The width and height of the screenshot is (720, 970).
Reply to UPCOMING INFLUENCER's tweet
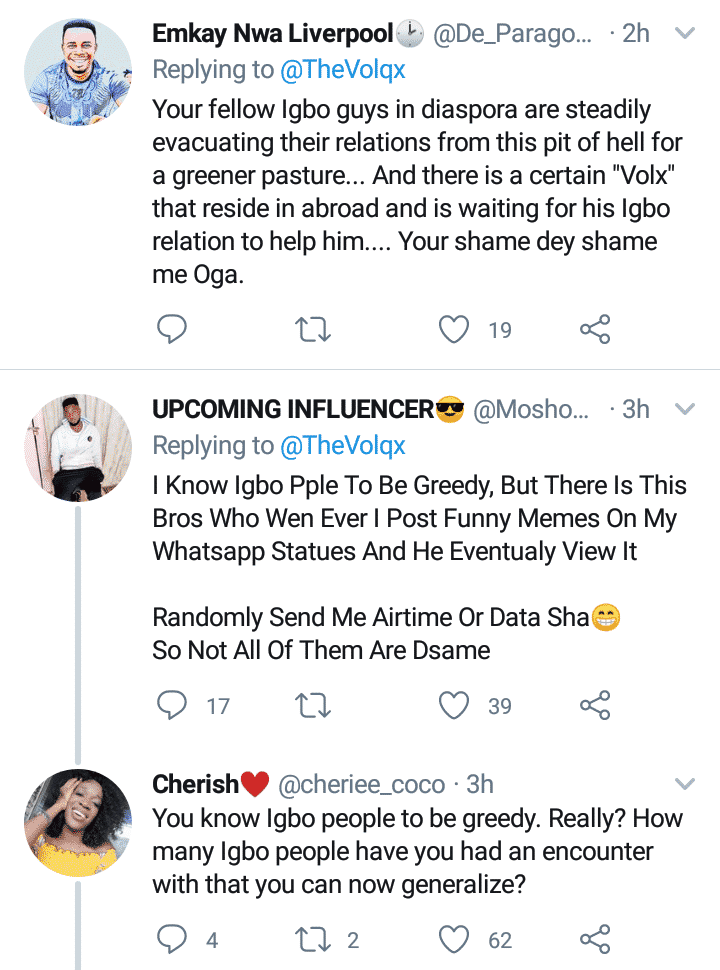(173, 706)
